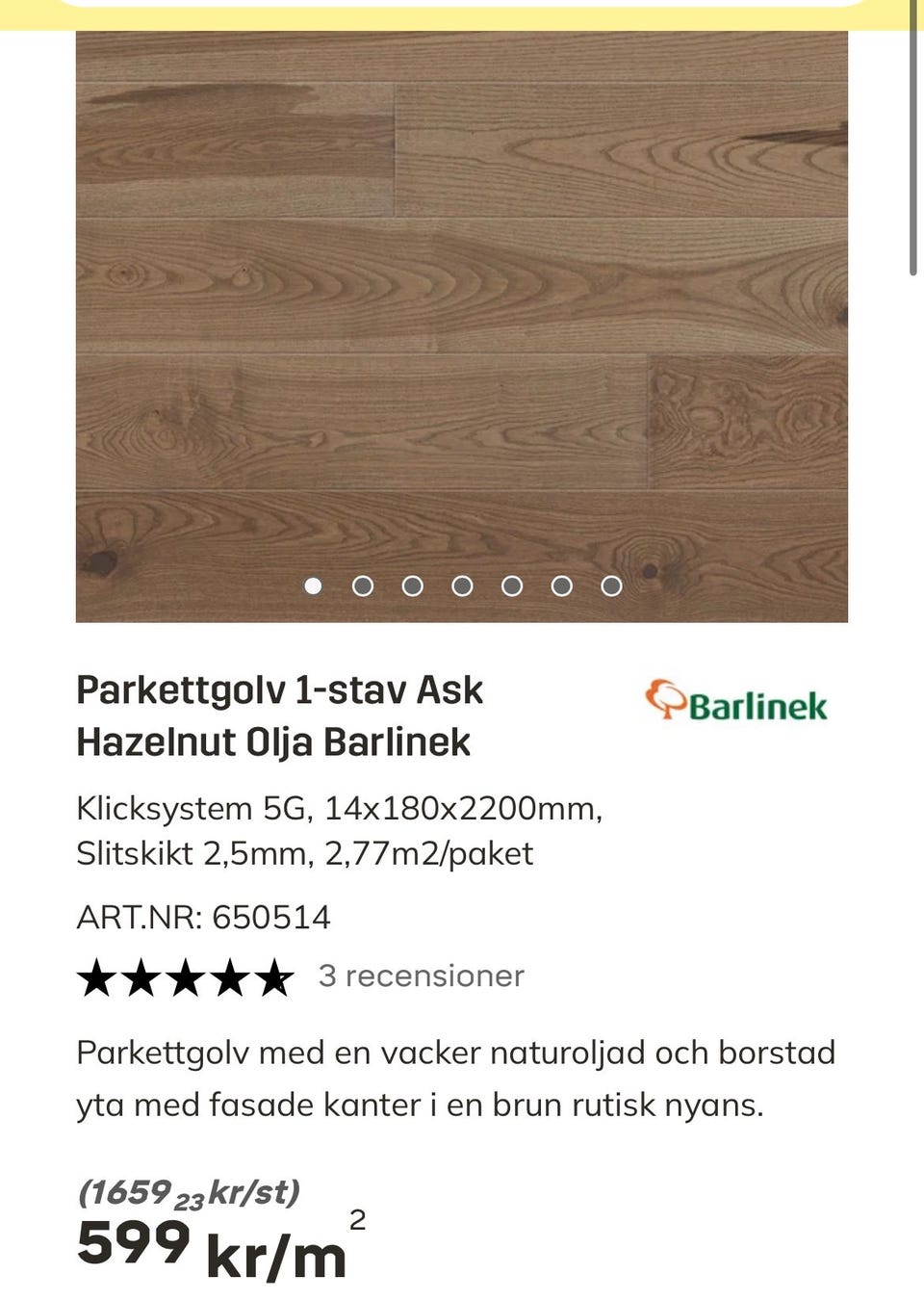The height and width of the screenshot is (1300, 924).
Task: Select the last carousel dot
Action: [x=611, y=585]
